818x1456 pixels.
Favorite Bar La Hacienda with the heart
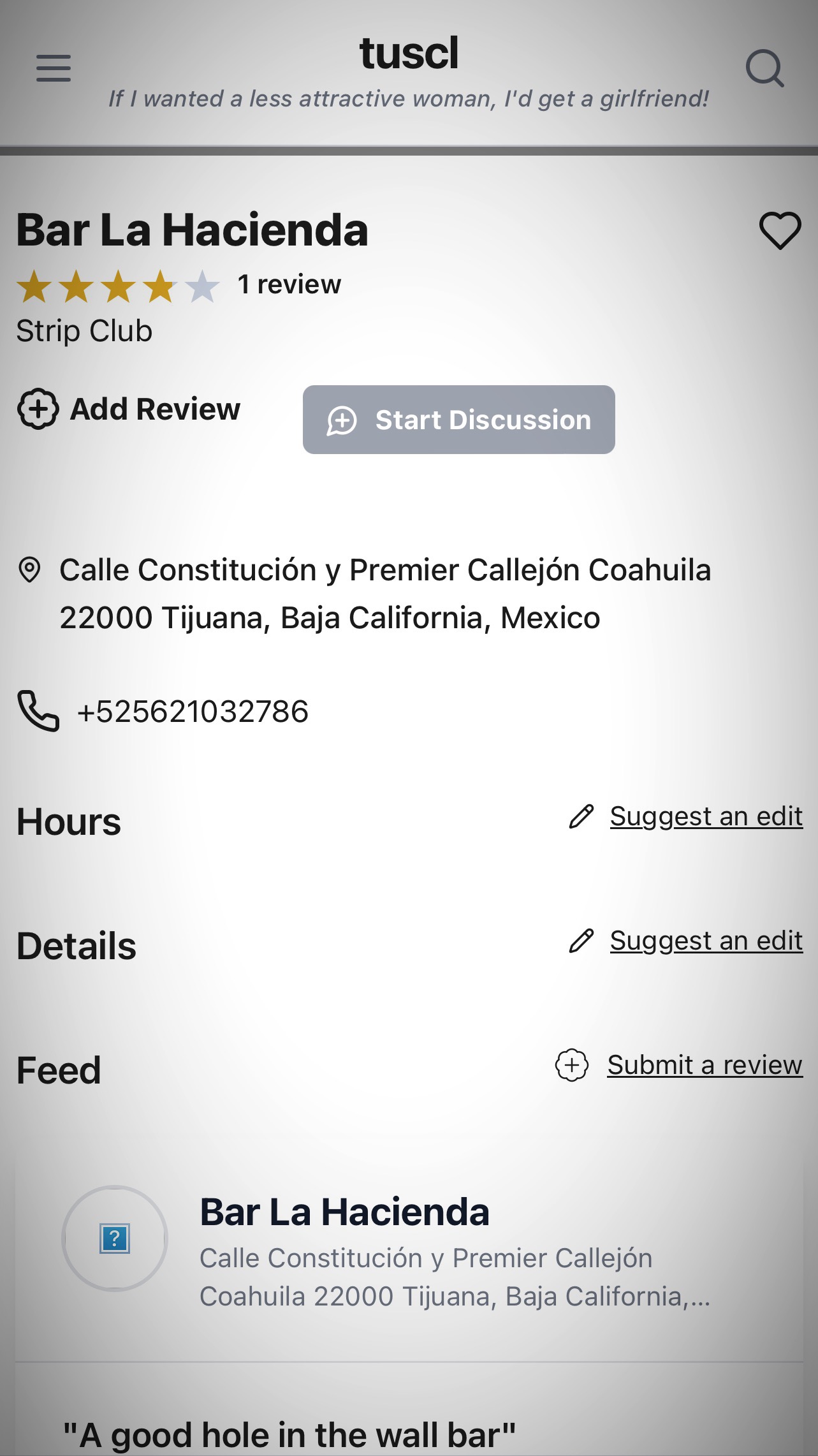[x=780, y=230]
